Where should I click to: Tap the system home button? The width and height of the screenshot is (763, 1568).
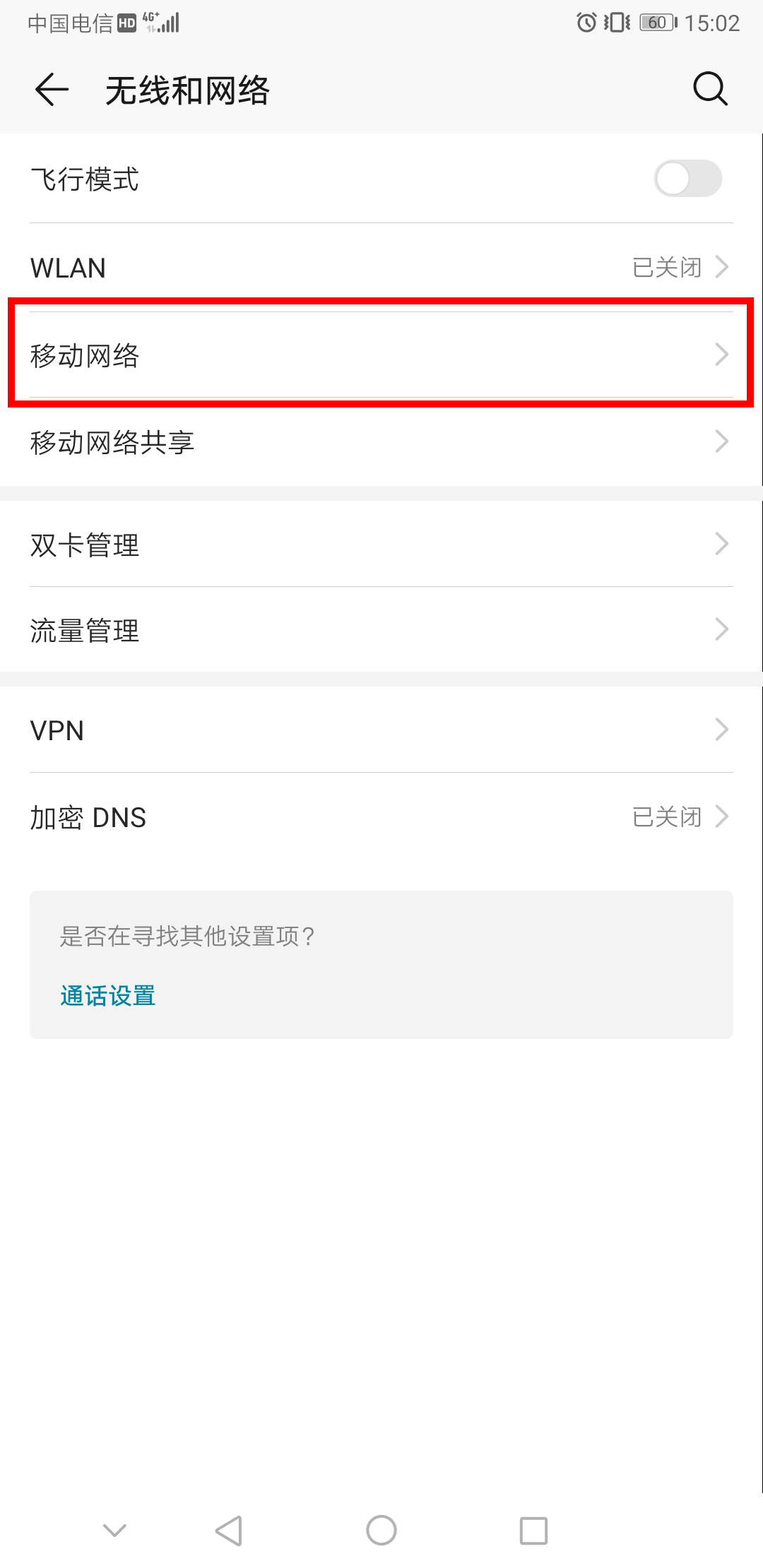click(381, 1531)
